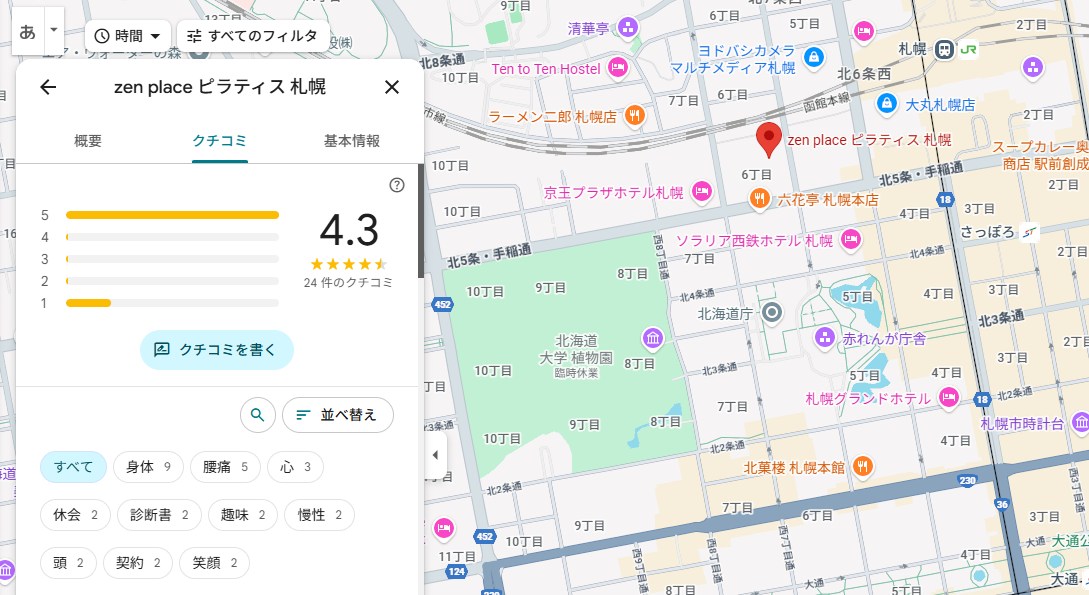The image size is (1089, 595).
Task: Select 札幌グランドホテル on the map
Action: click(x=950, y=398)
